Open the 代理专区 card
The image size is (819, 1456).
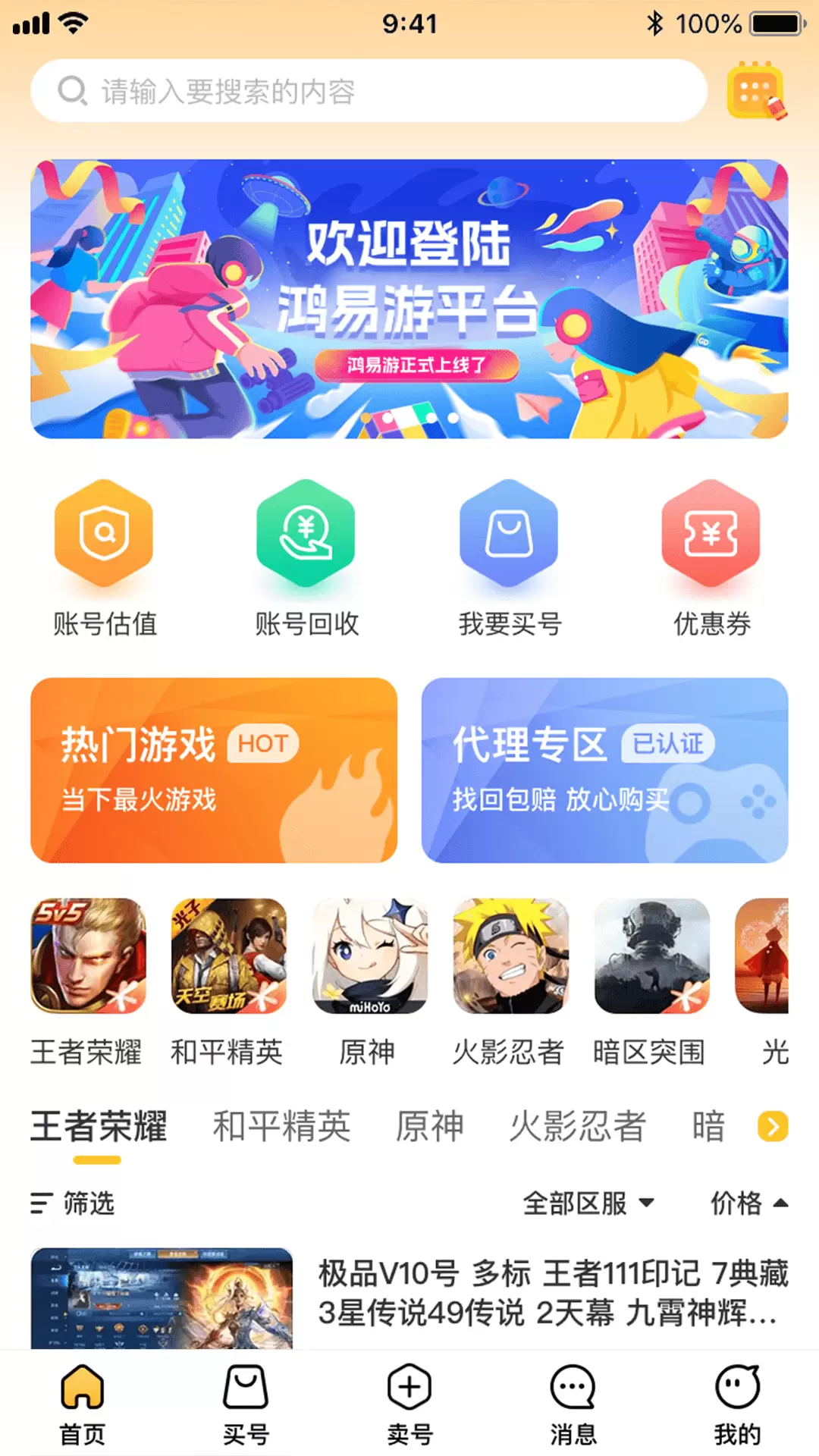pyautogui.click(x=604, y=770)
